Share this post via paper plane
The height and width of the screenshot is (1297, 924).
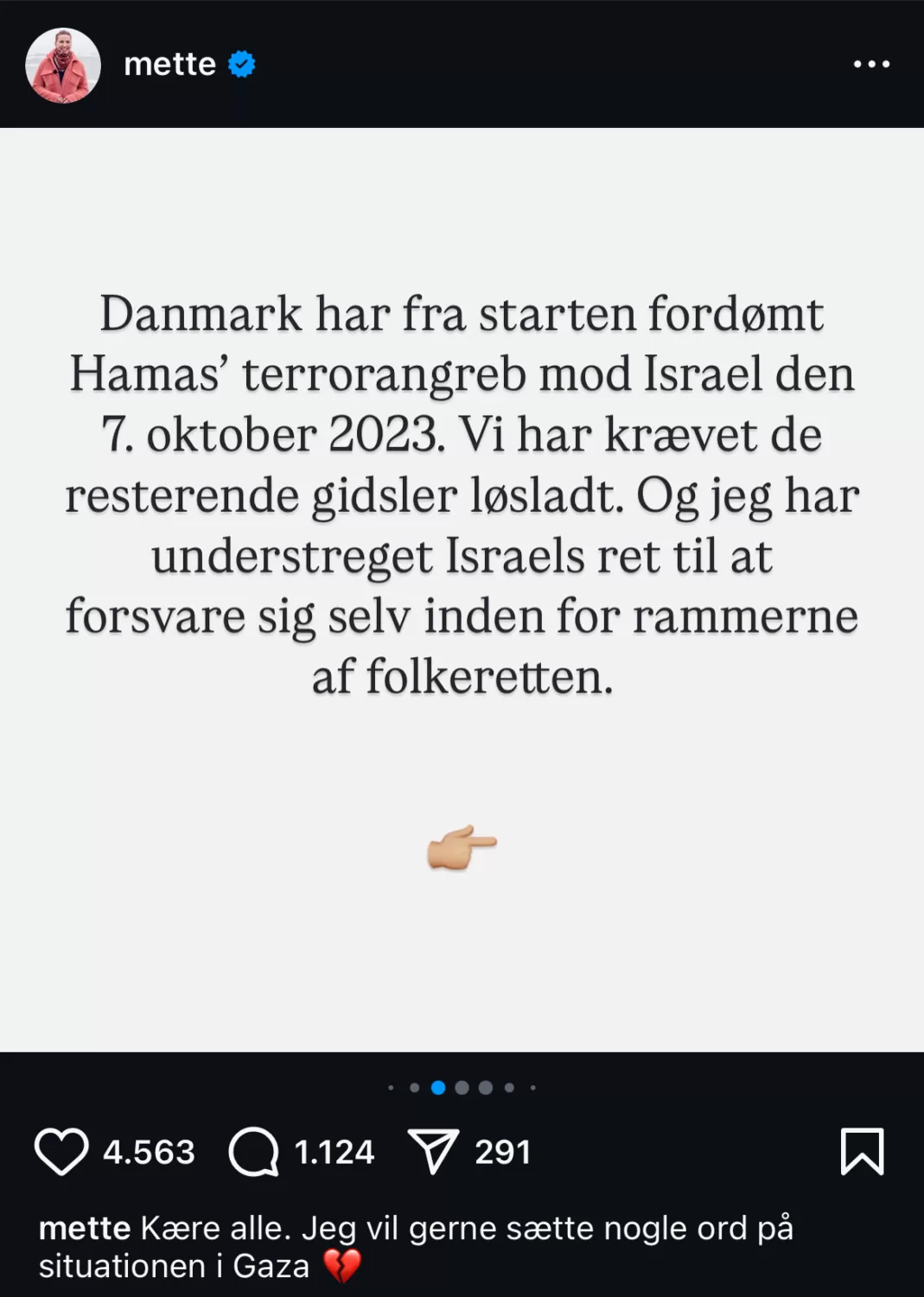click(x=432, y=1152)
